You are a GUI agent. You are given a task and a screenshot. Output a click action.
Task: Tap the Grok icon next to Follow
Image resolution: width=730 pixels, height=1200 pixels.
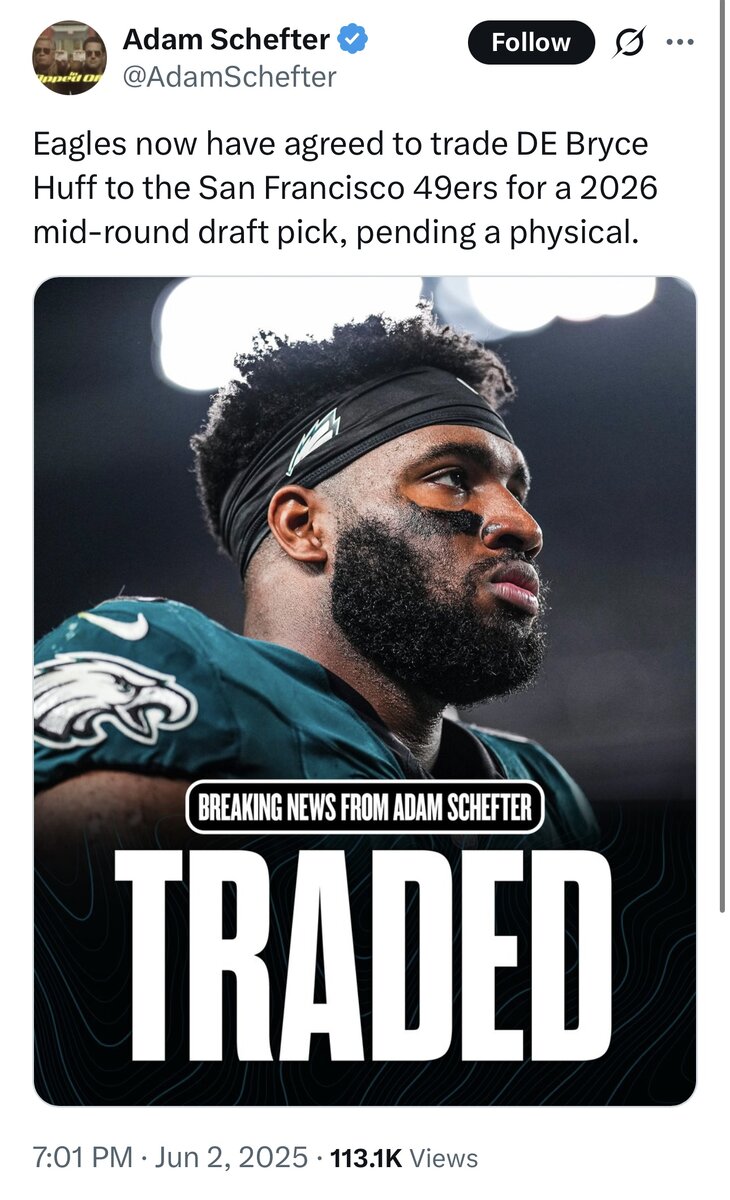click(628, 43)
